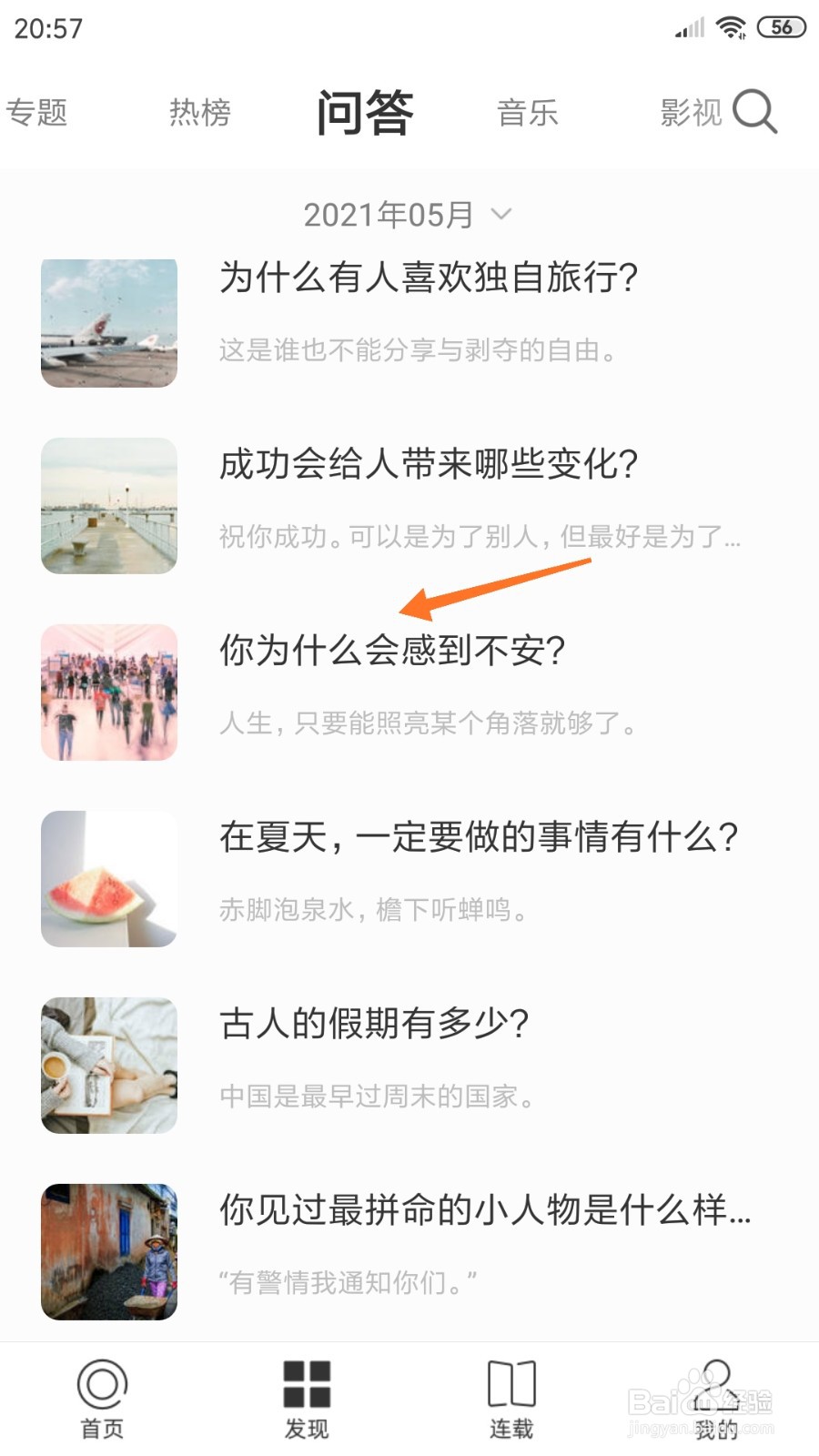819x1456 pixels.
Task: Open the 热榜 section
Action: click(x=198, y=112)
